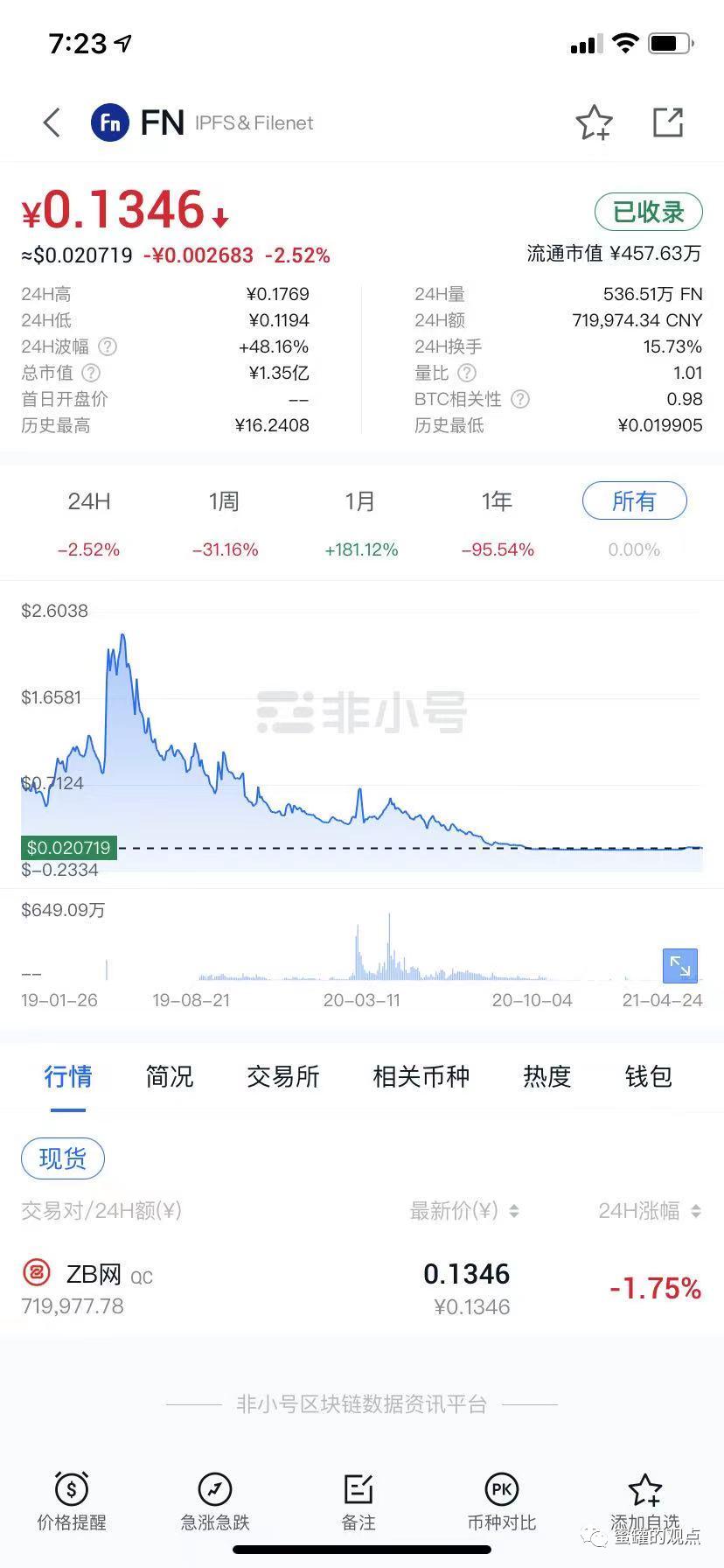
Task: Go back using the back arrow
Action: (x=50, y=122)
